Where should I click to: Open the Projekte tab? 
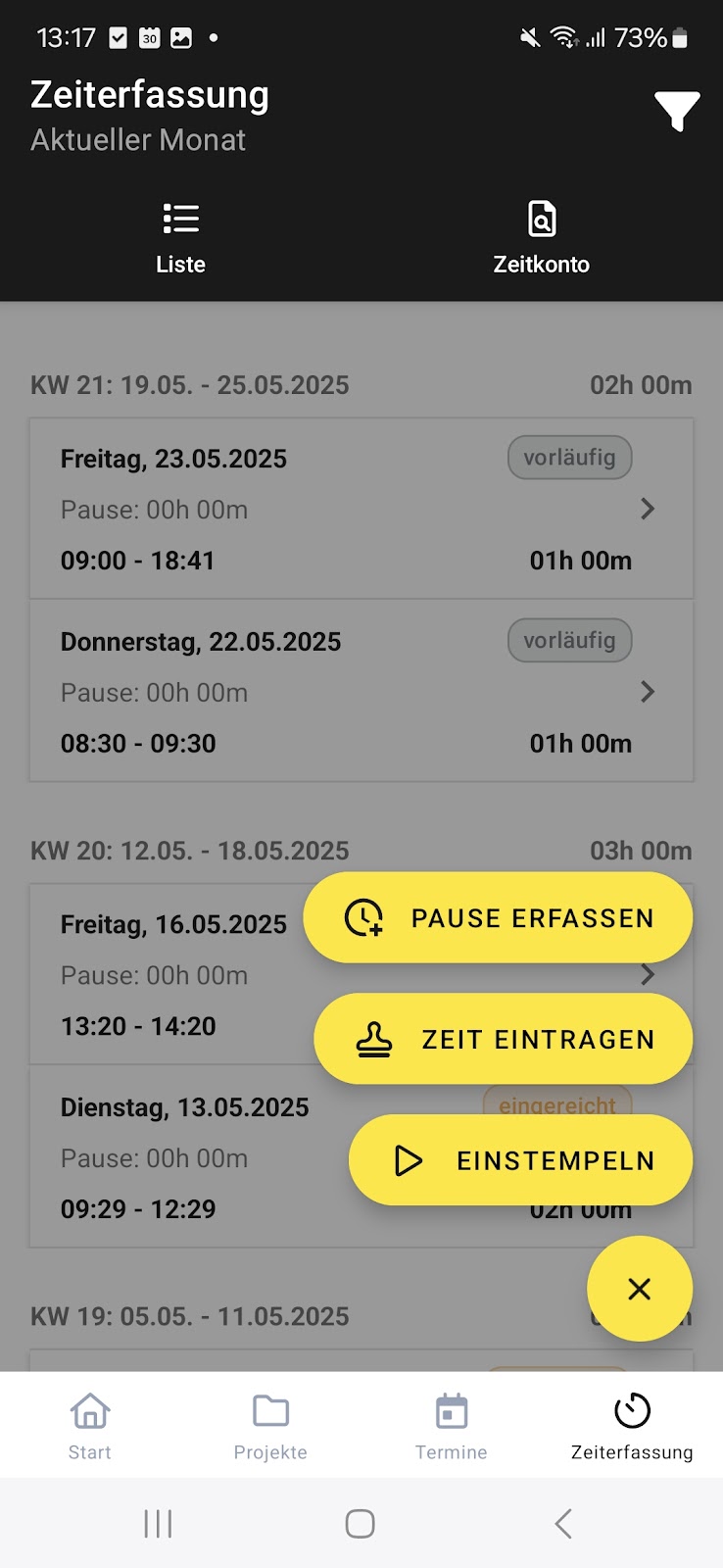[x=270, y=1426]
